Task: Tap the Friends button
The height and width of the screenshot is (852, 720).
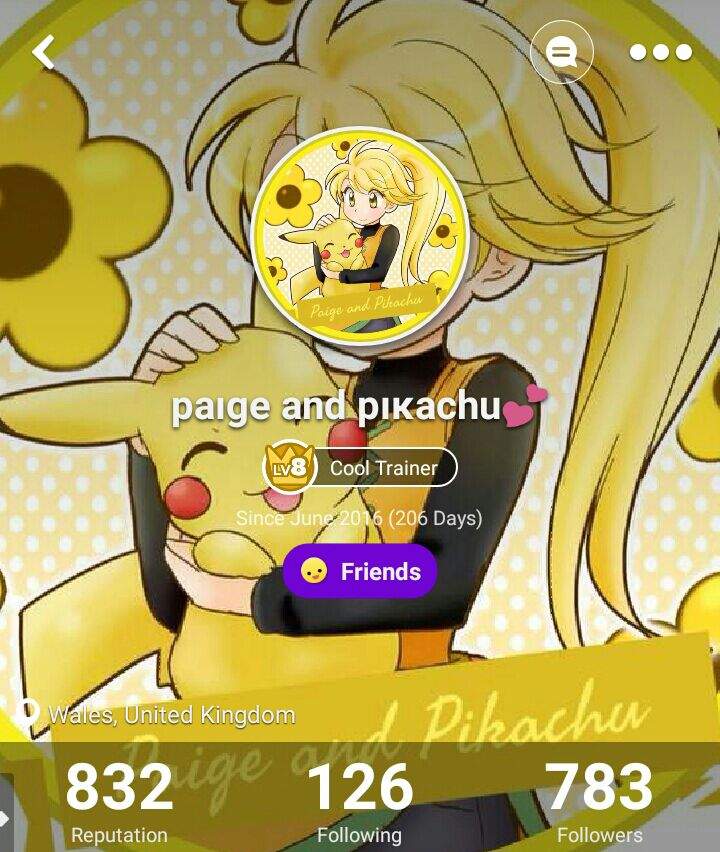Action: [360, 571]
